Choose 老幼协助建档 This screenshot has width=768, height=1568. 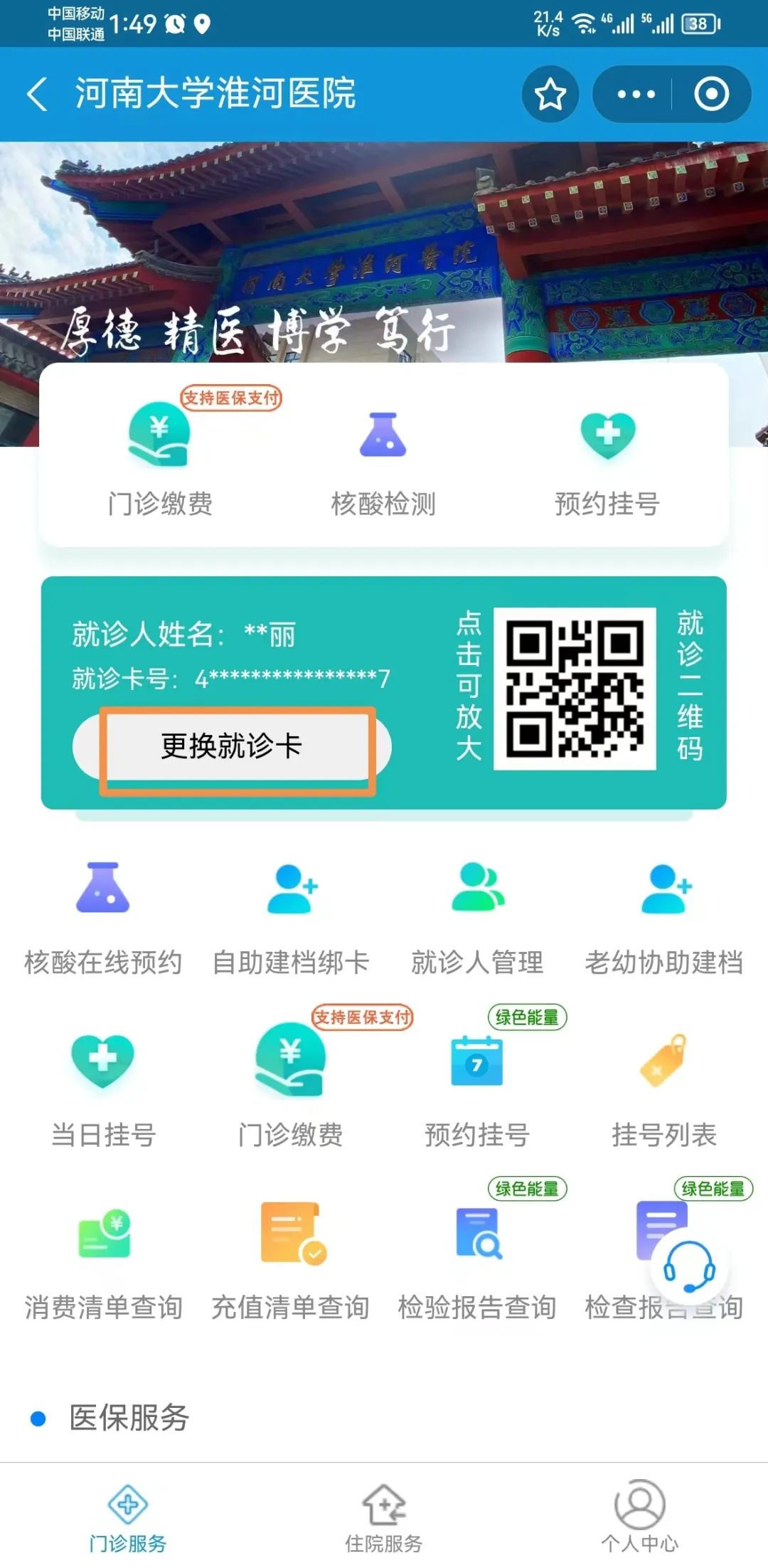[x=664, y=916]
